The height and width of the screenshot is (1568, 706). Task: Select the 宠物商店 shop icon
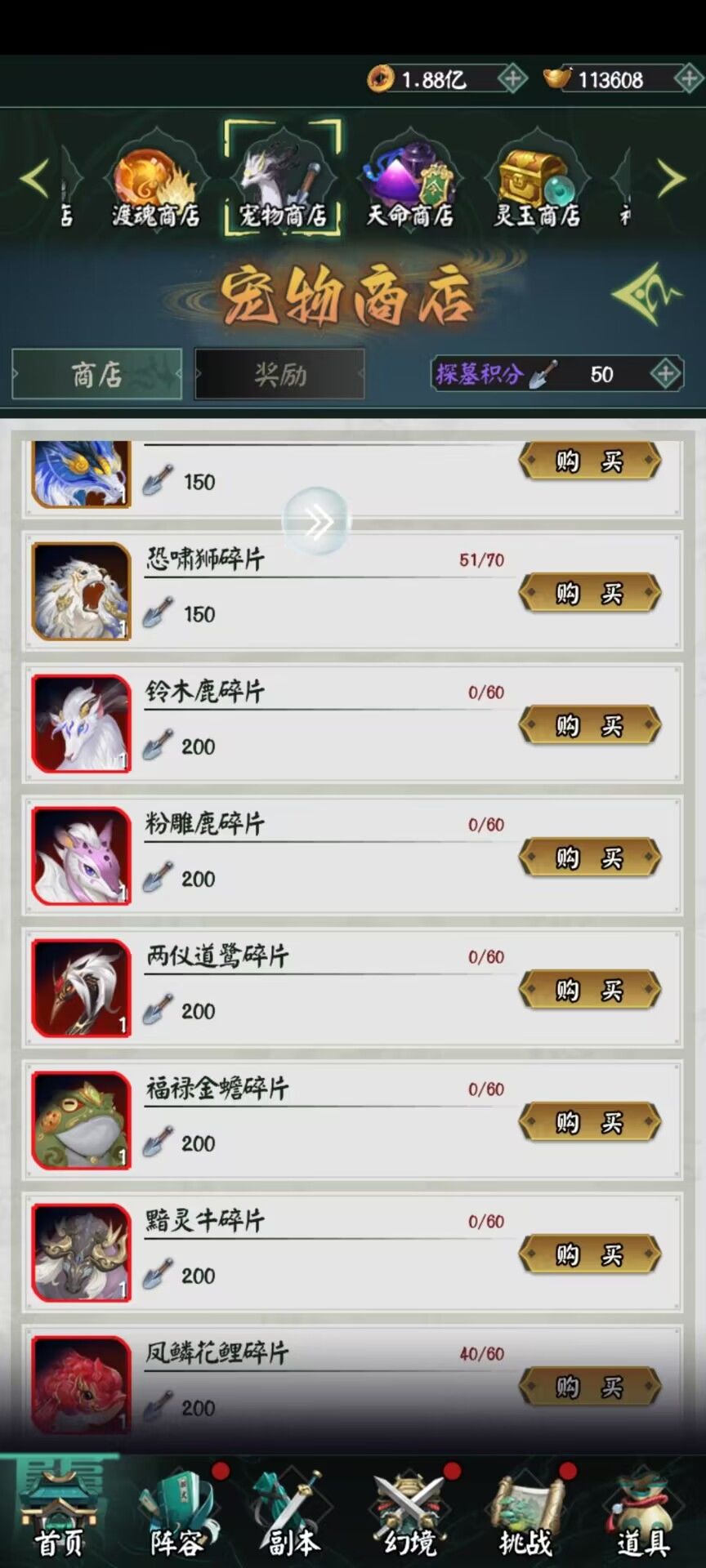[x=281, y=176]
